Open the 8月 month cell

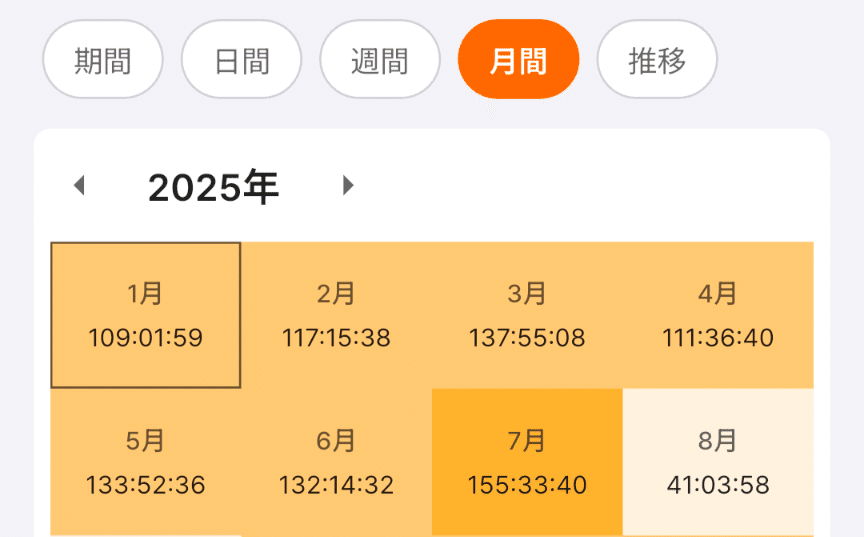718,462
